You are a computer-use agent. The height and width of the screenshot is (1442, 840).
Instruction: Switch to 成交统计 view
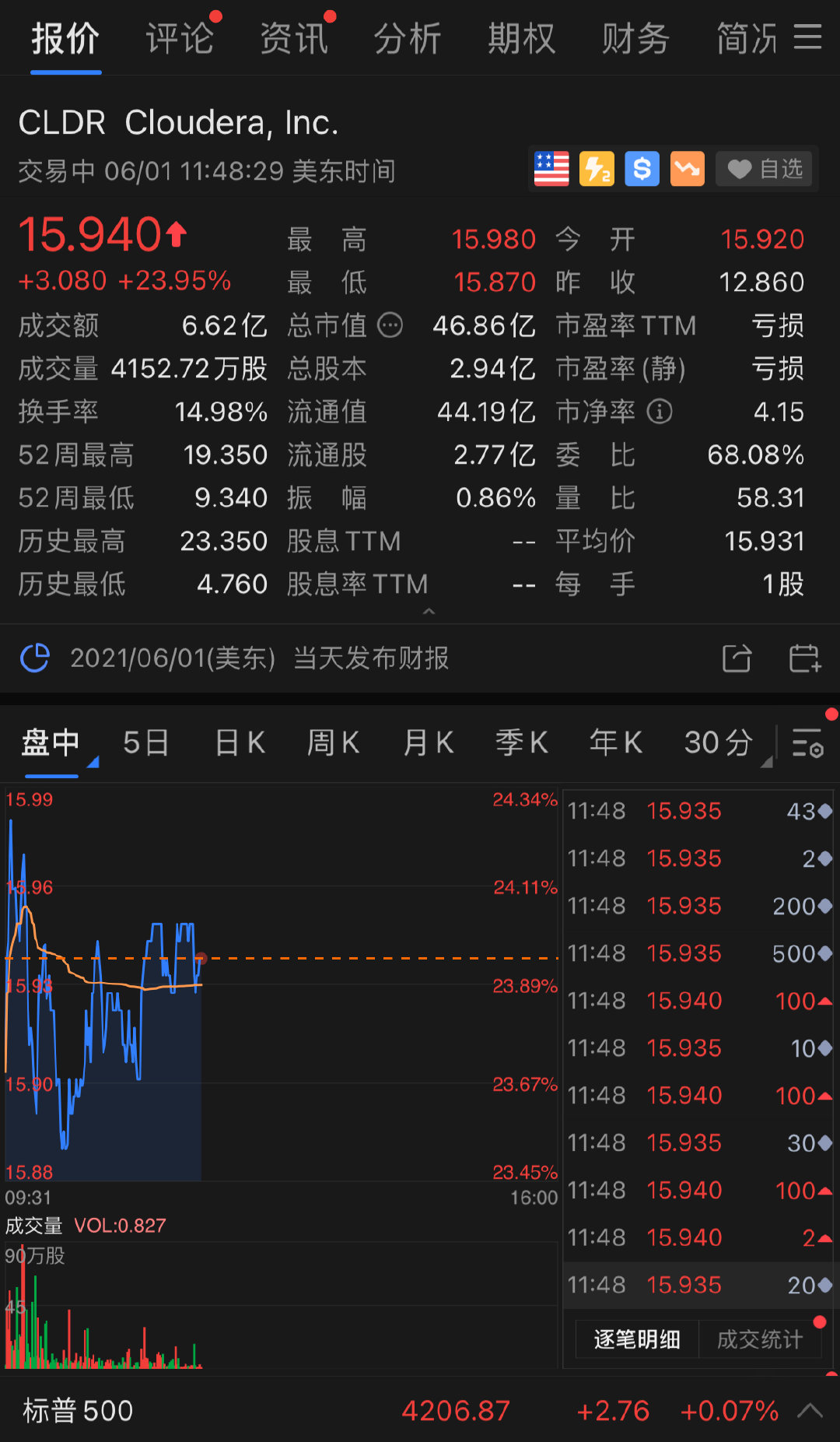coord(759,1339)
